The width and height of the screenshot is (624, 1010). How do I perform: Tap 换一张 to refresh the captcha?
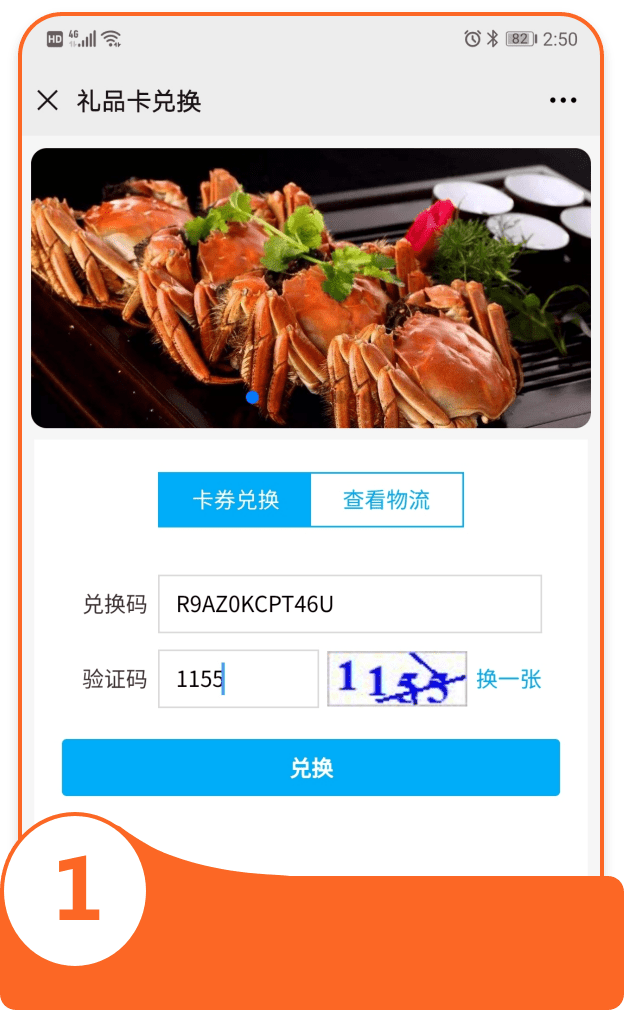click(508, 679)
